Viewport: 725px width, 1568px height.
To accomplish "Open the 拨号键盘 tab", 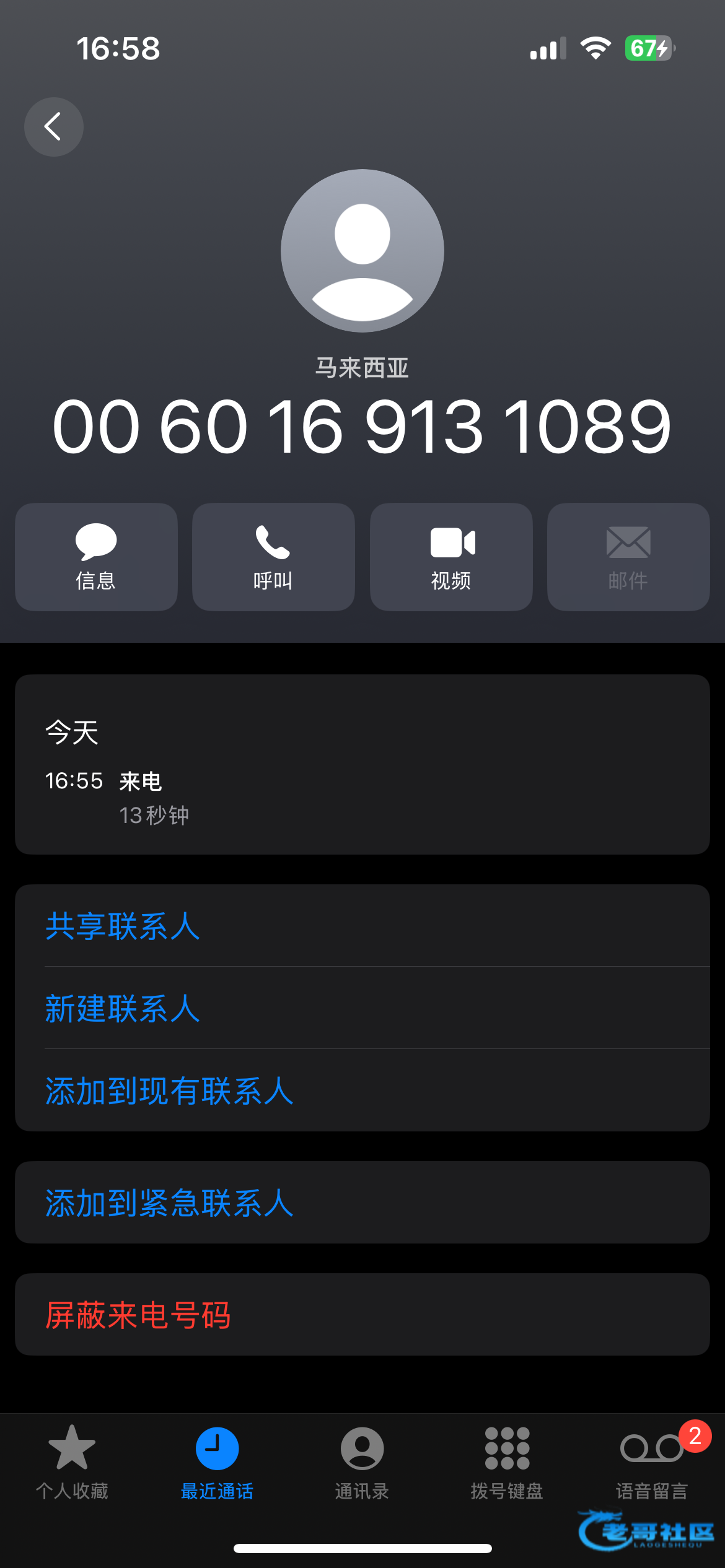I will 507,1463.
